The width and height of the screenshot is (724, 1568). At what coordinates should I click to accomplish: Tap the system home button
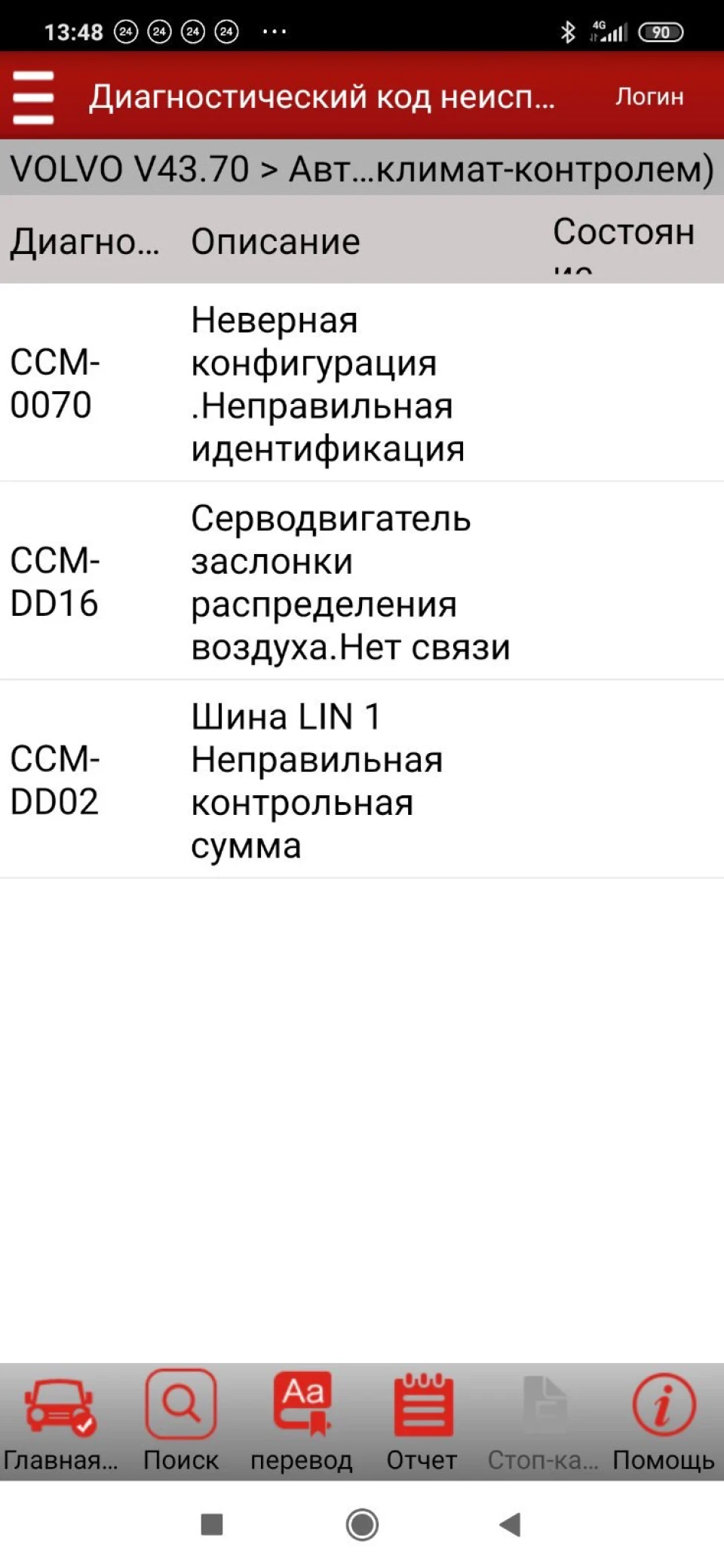362,1524
